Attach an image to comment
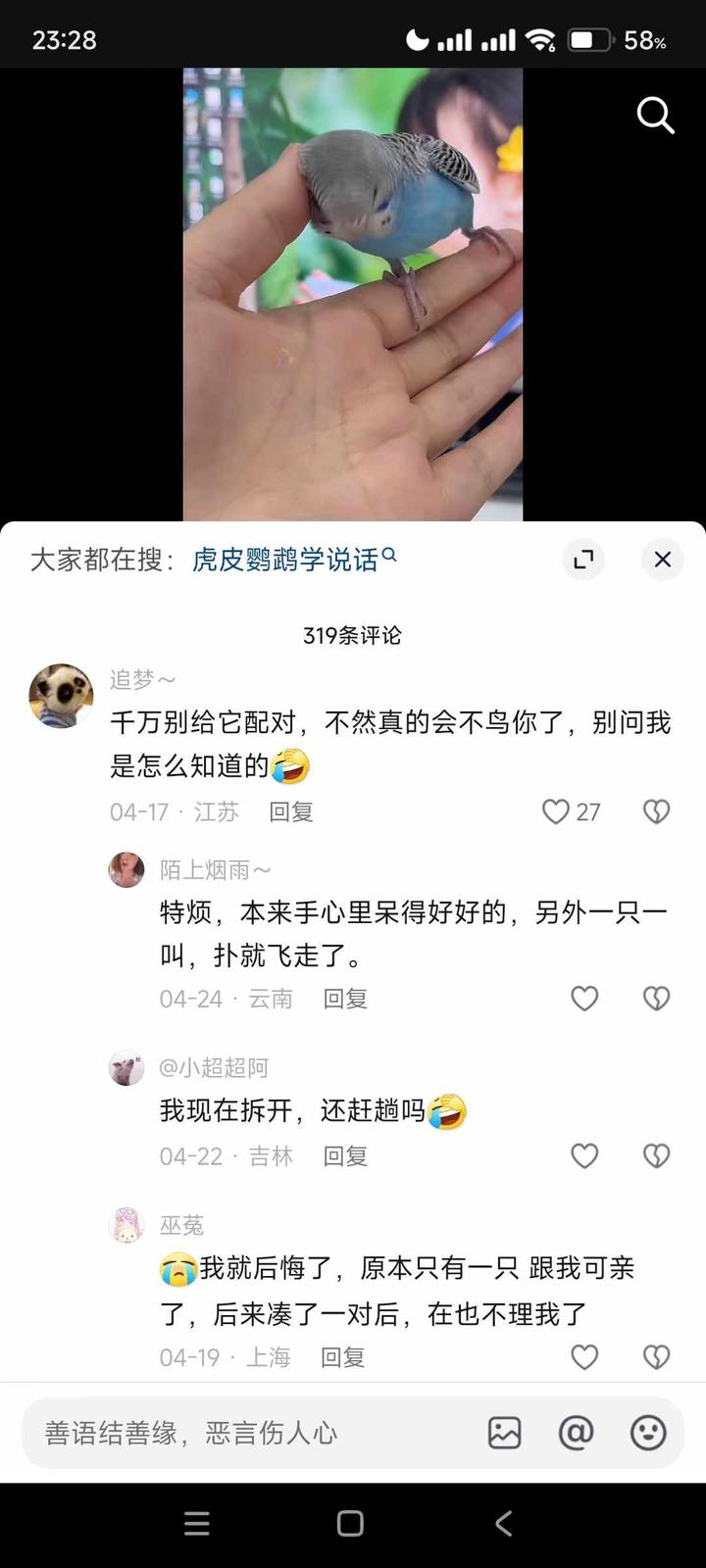 504,1433
